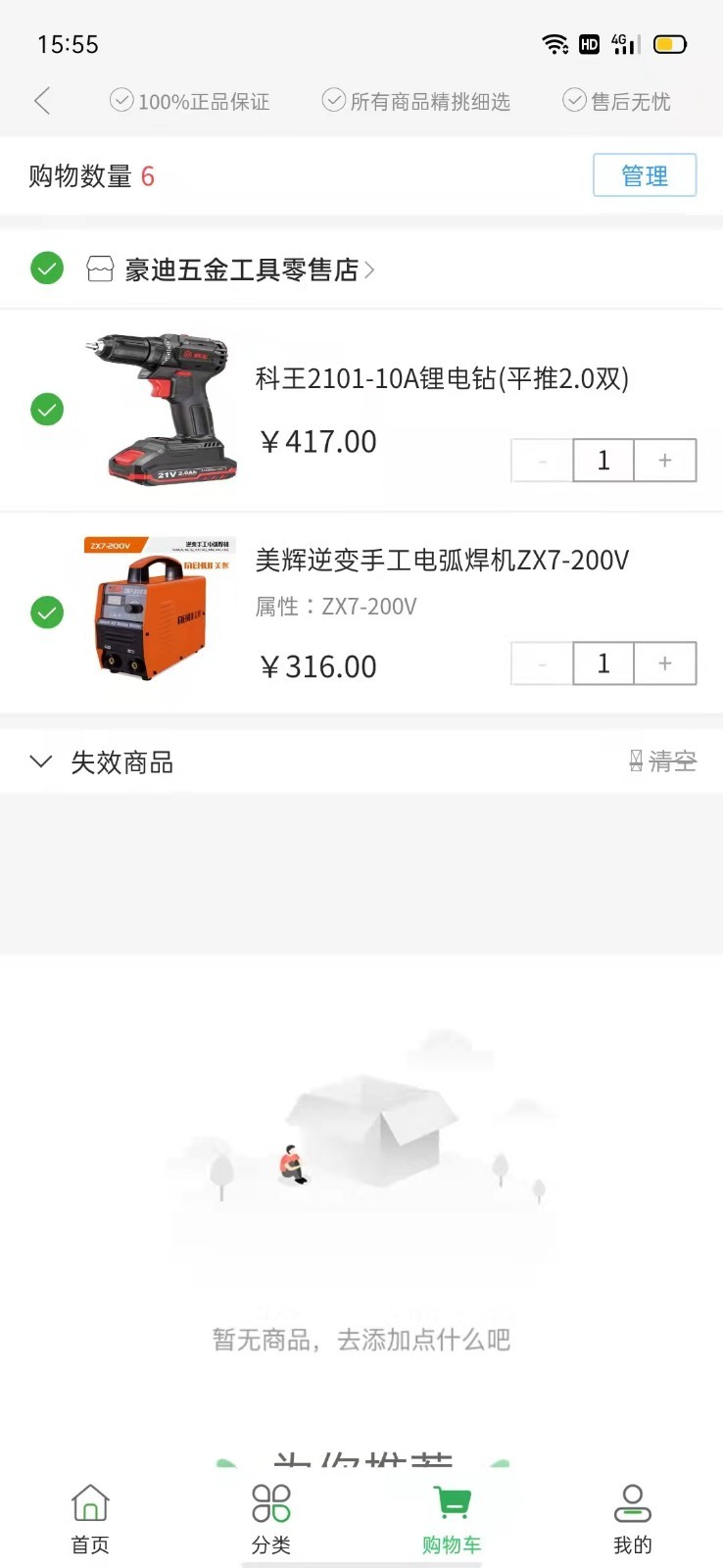Tap the store icon beside 豪迪五金工具零售店
The image size is (723, 1568).
(x=102, y=268)
